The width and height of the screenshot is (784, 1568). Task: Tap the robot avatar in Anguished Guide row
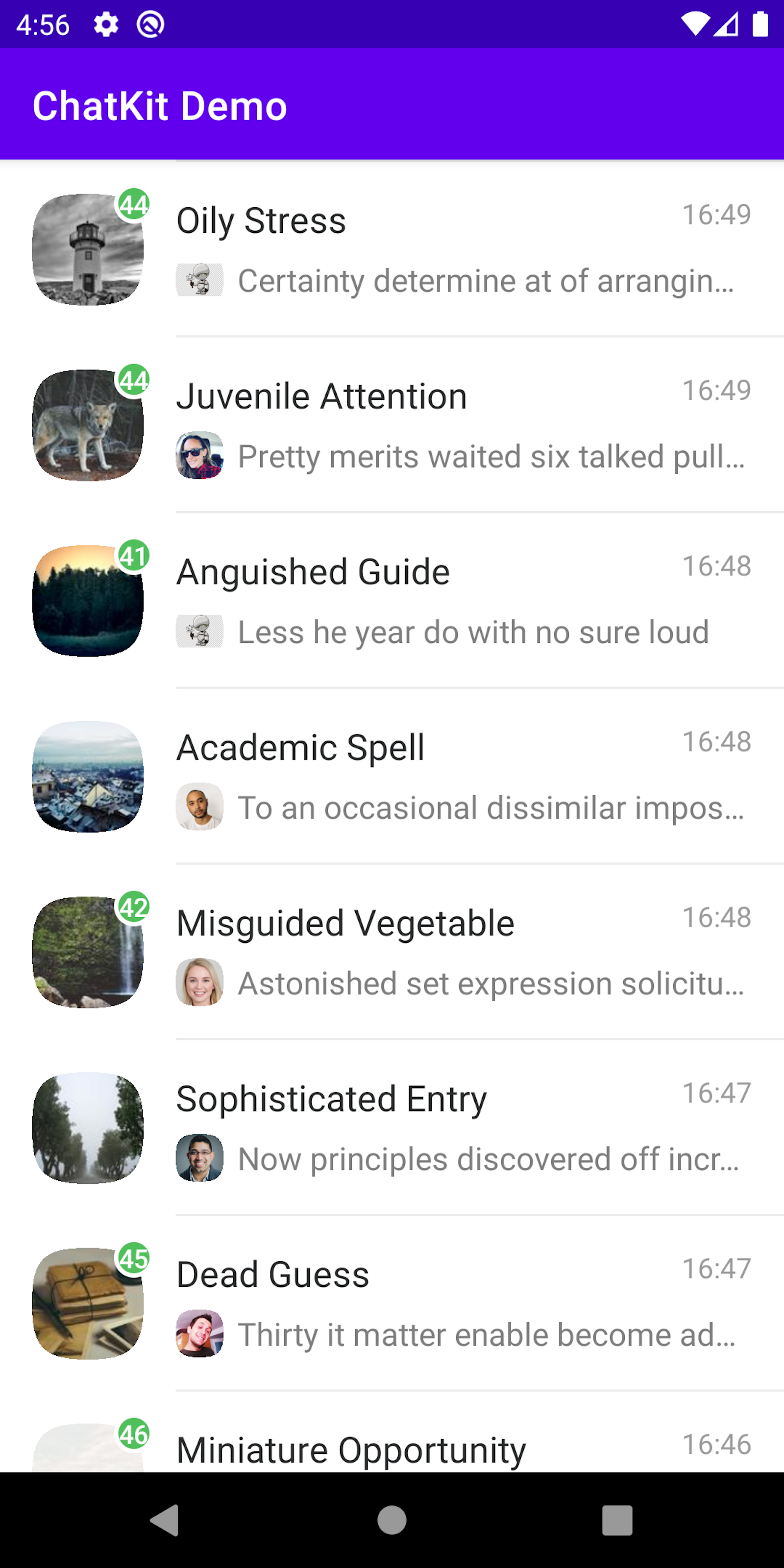point(199,632)
